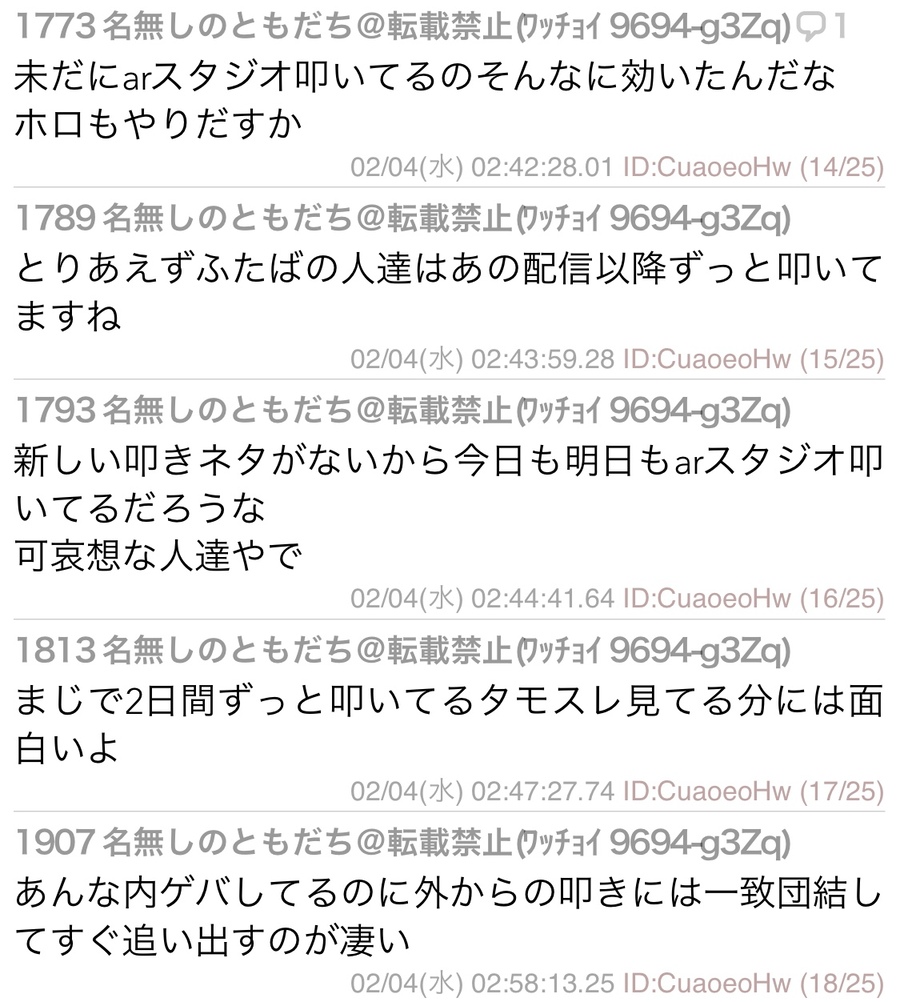
Task: Open ID CuaoeoHw (16/25) link
Action: point(753,599)
